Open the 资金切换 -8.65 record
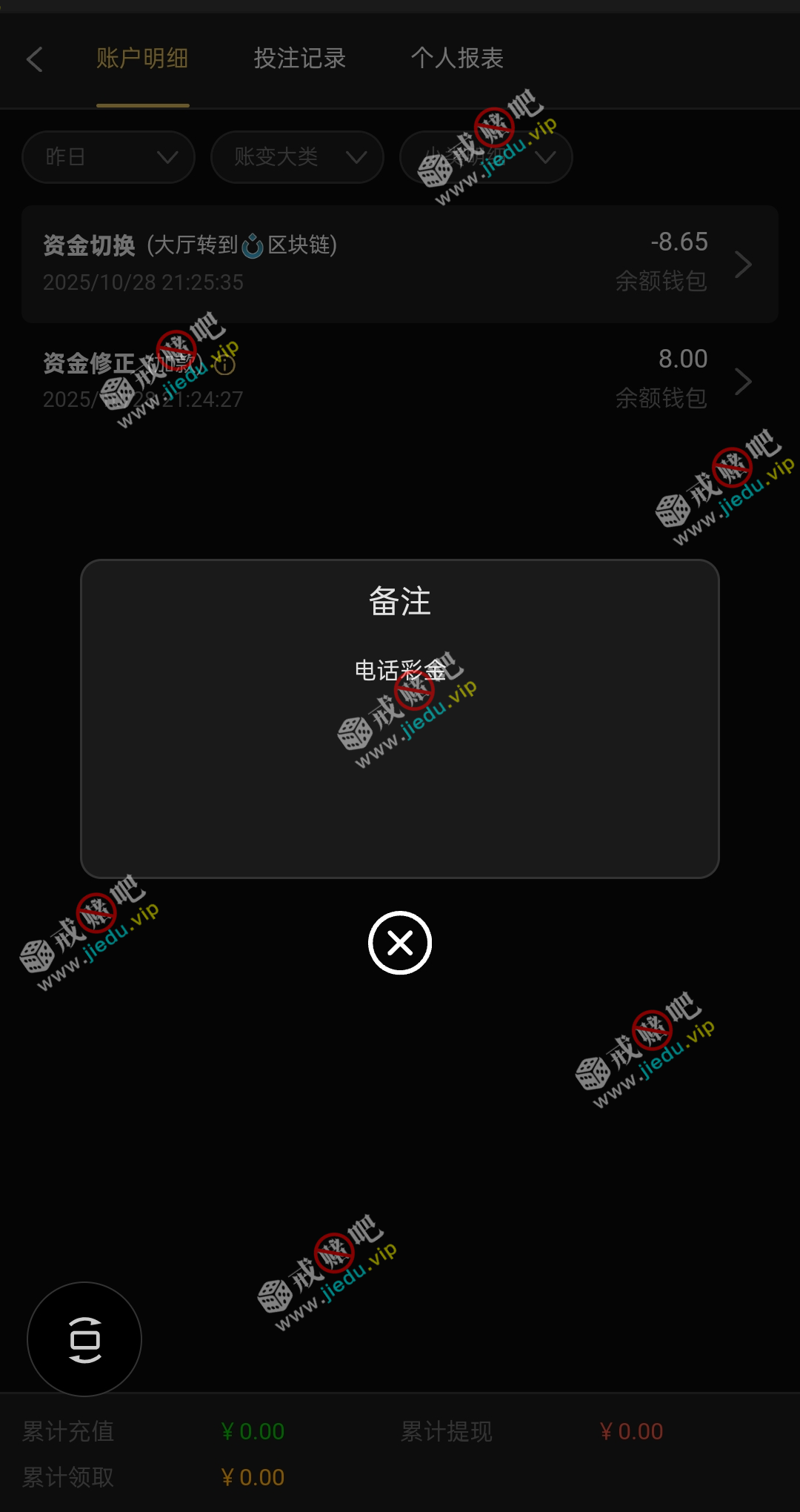Screen dimensions: 800x1512 click(400, 264)
